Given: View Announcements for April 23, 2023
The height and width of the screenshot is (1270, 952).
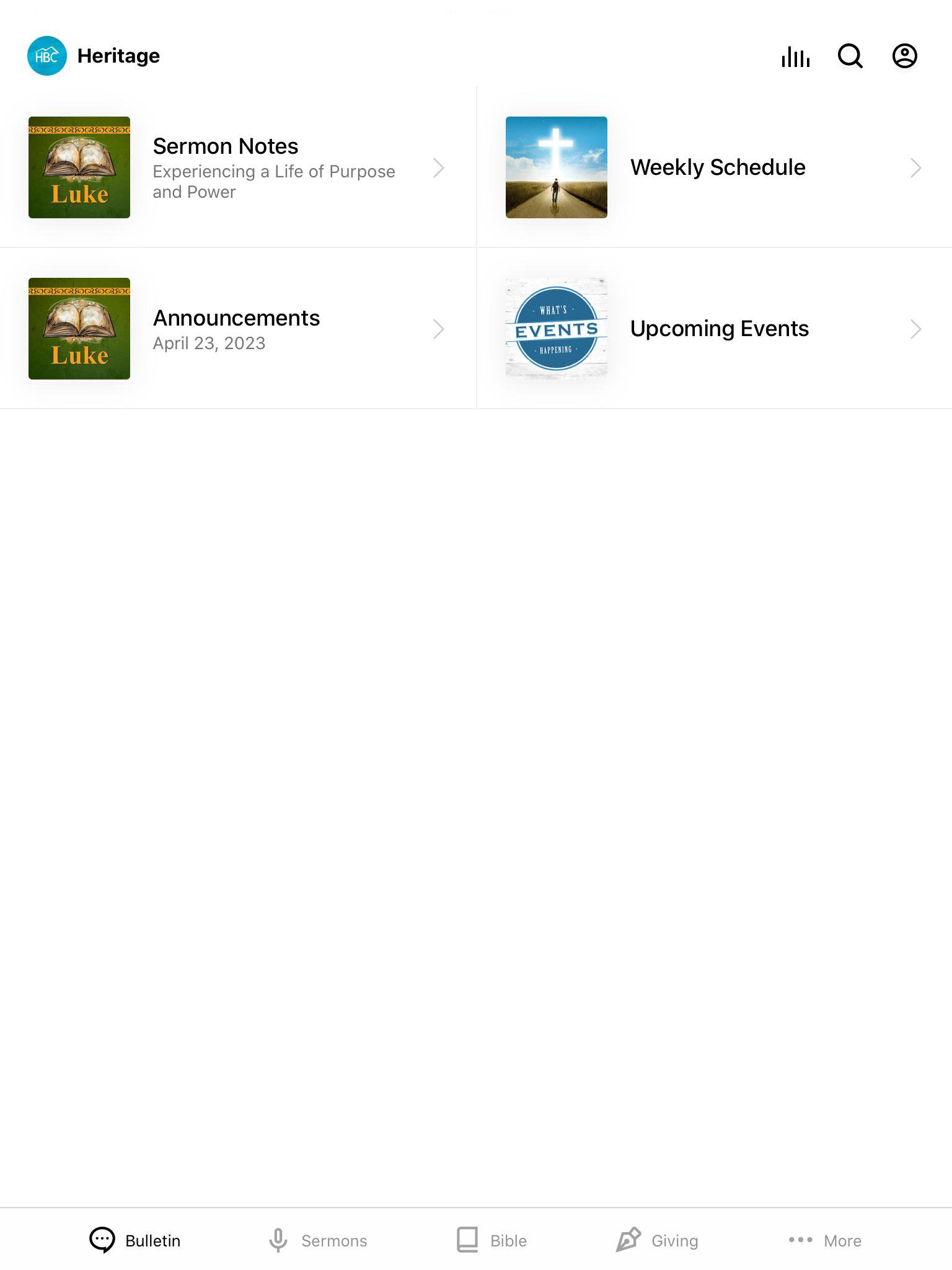Looking at the screenshot, I should point(238,329).
